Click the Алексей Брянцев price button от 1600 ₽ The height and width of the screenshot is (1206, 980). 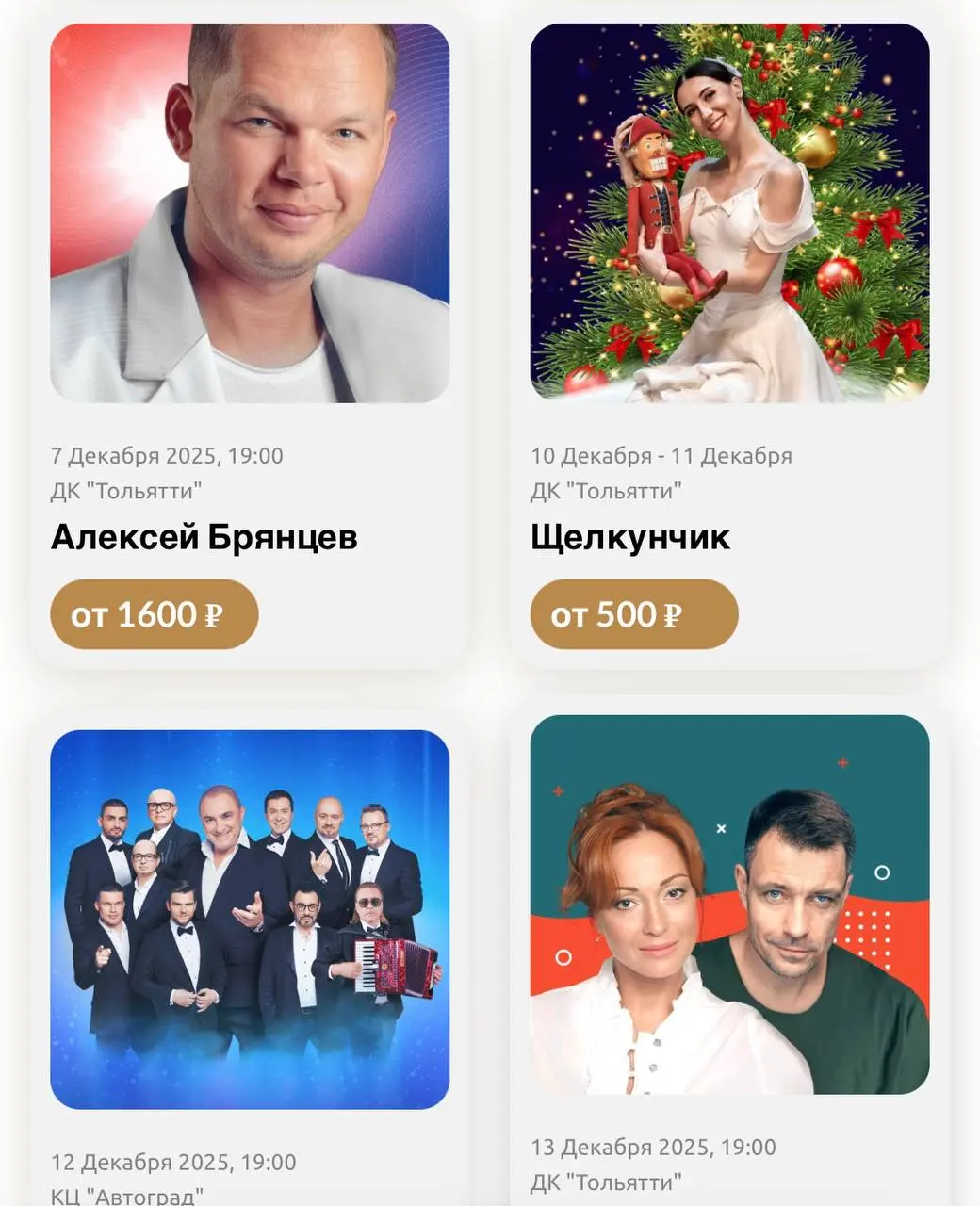pos(154,613)
